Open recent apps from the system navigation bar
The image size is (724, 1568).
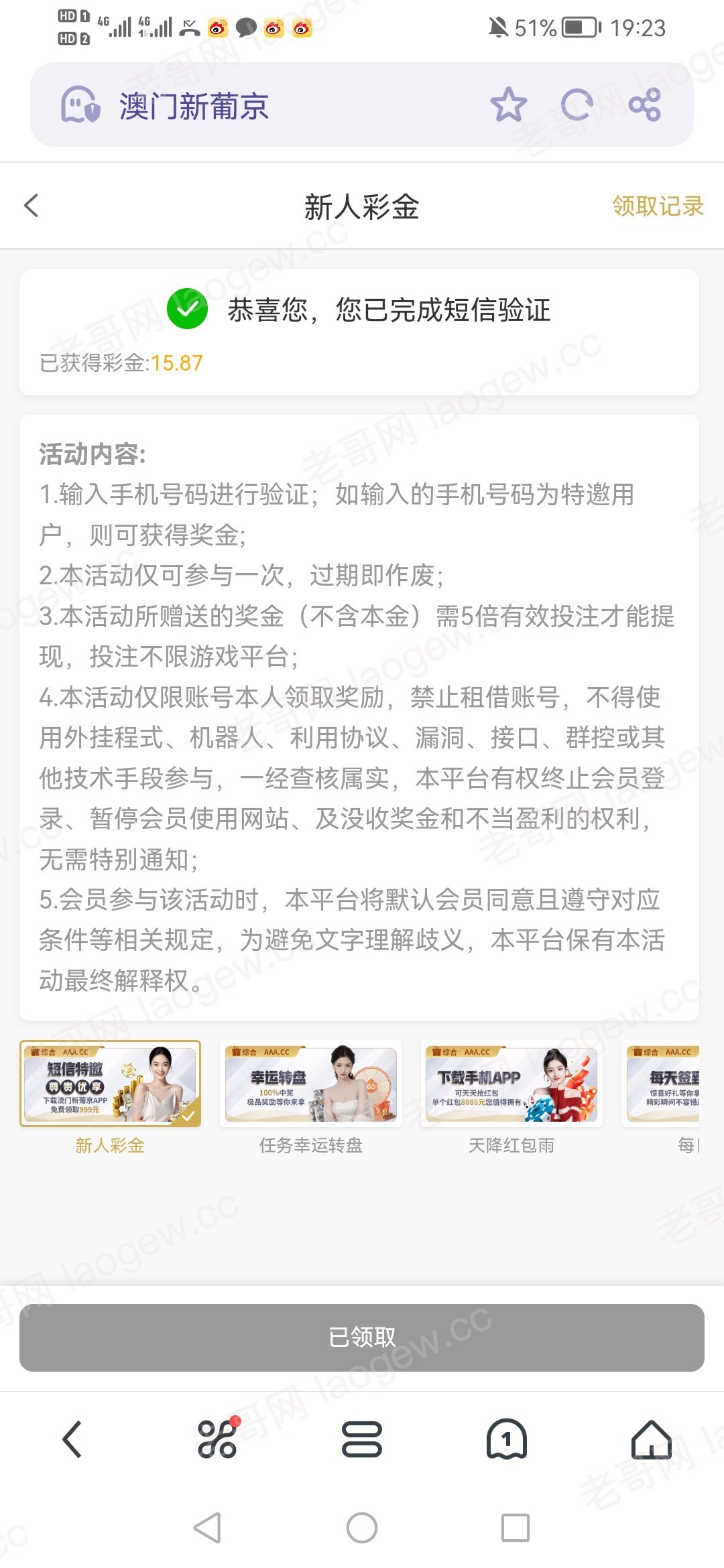point(516,1528)
